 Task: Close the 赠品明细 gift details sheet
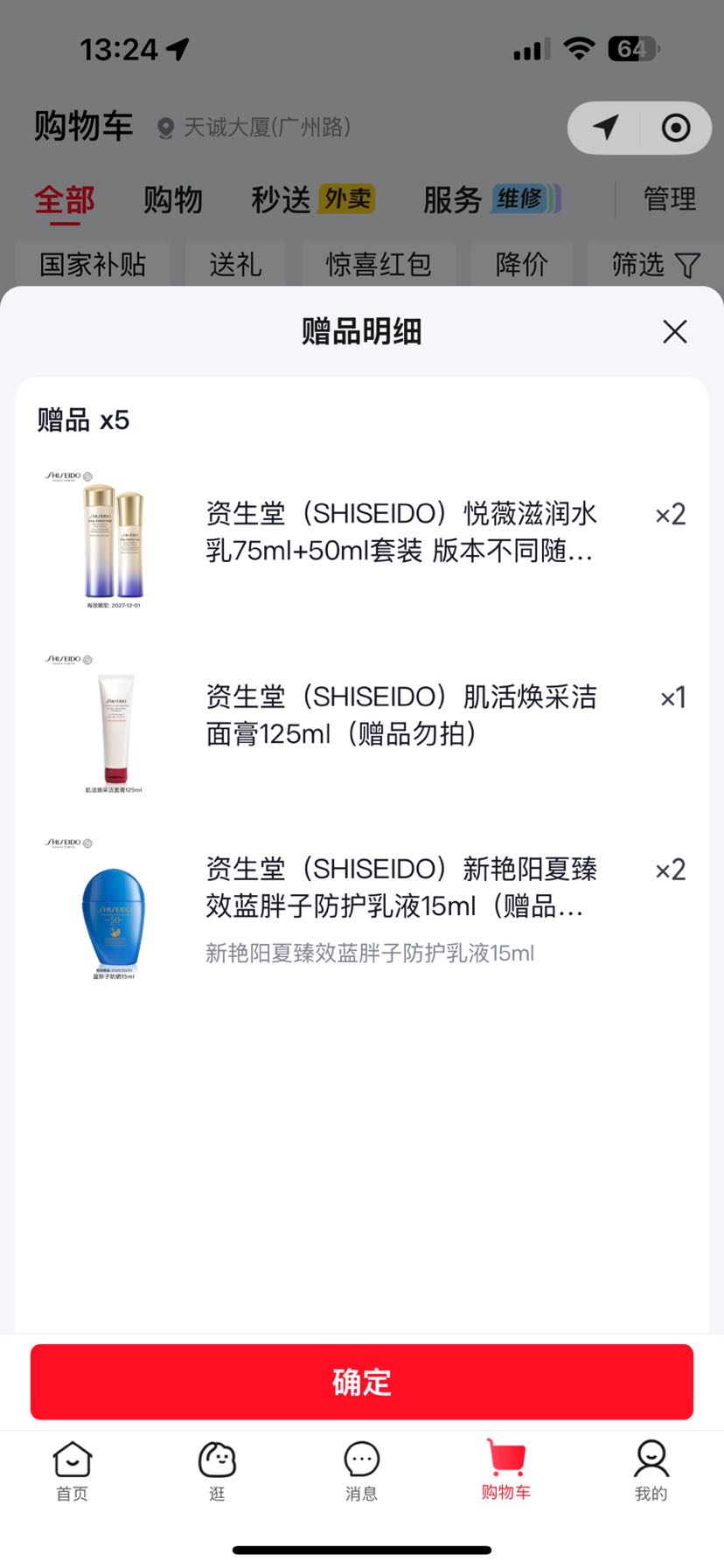pos(674,331)
